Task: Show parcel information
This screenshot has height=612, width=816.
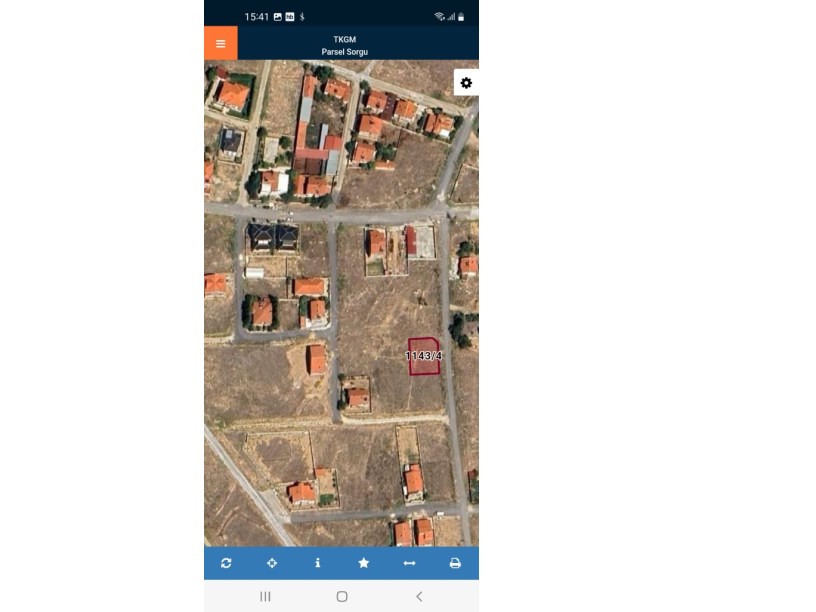Action: [318, 563]
